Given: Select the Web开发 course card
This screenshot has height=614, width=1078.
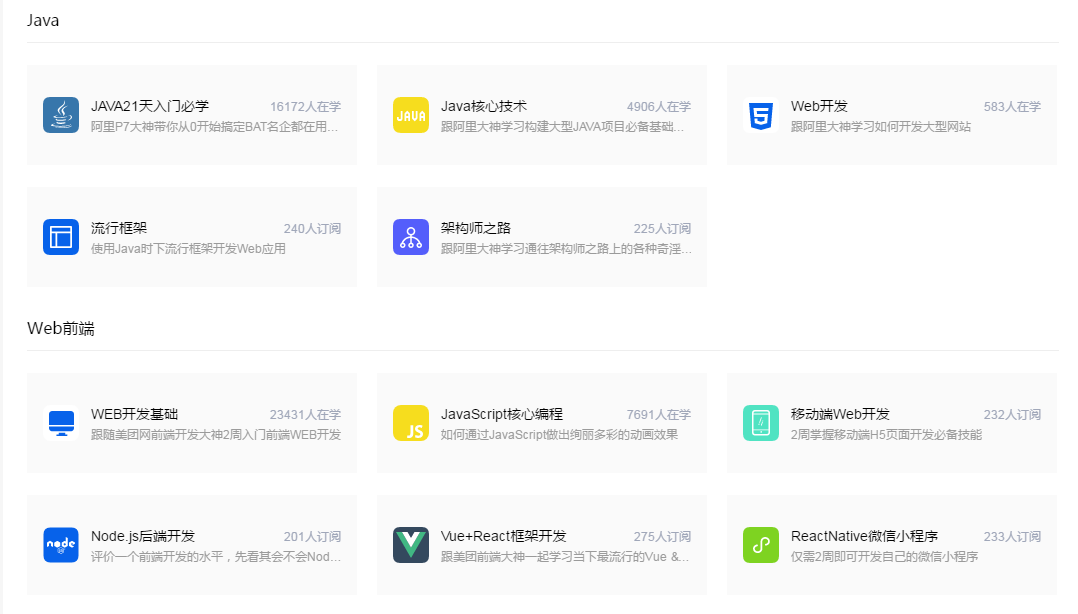Looking at the screenshot, I should tap(891, 115).
